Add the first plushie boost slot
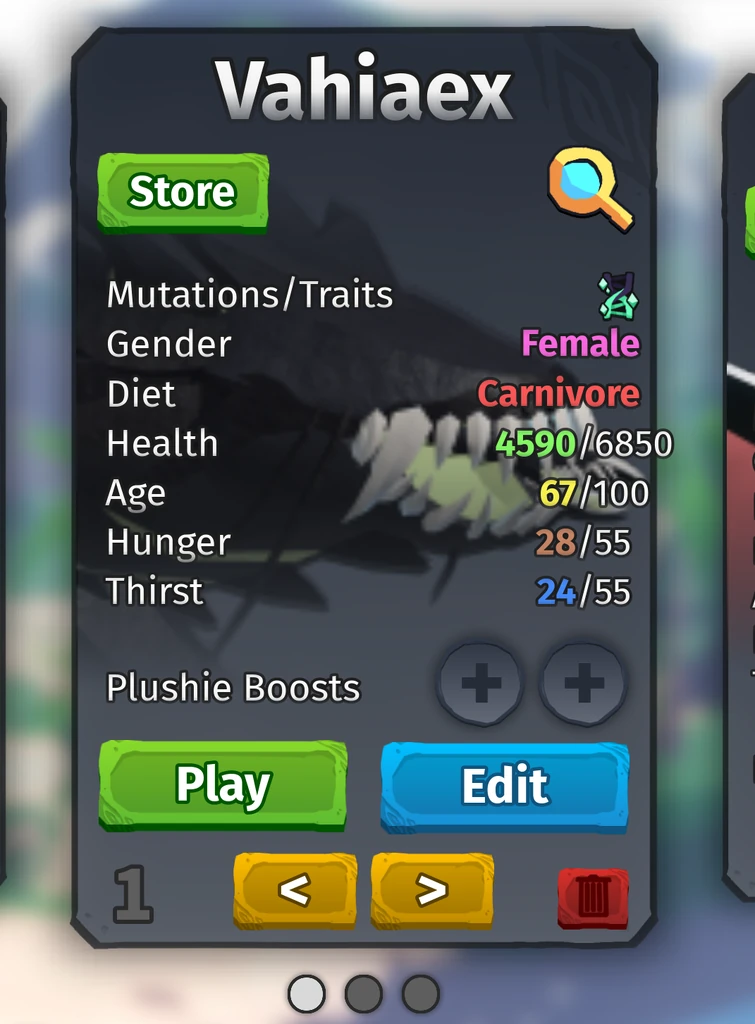Screen dimensions: 755x1024 tap(480, 685)
